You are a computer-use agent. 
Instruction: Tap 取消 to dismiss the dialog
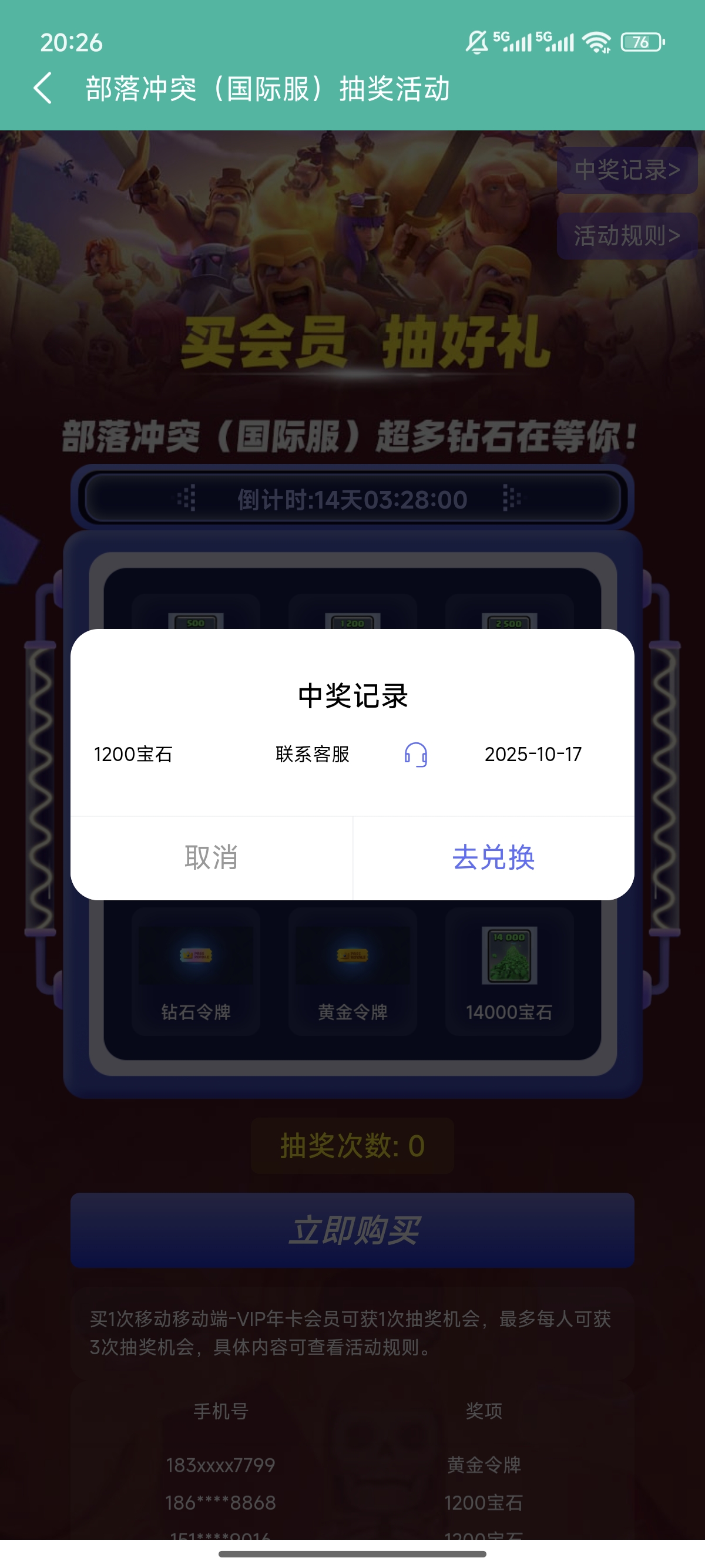pyautogui.click(x=211, y=858)
